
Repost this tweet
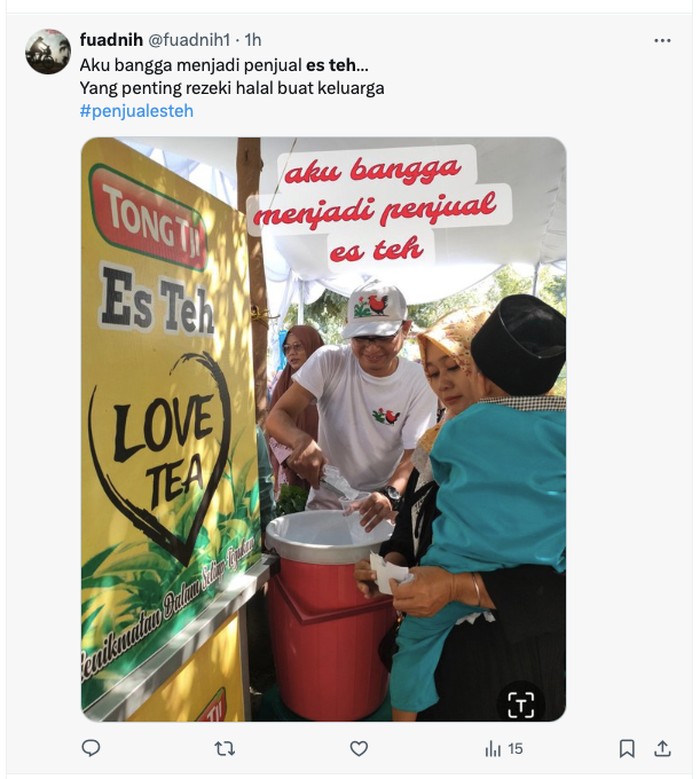click(225, 748)
